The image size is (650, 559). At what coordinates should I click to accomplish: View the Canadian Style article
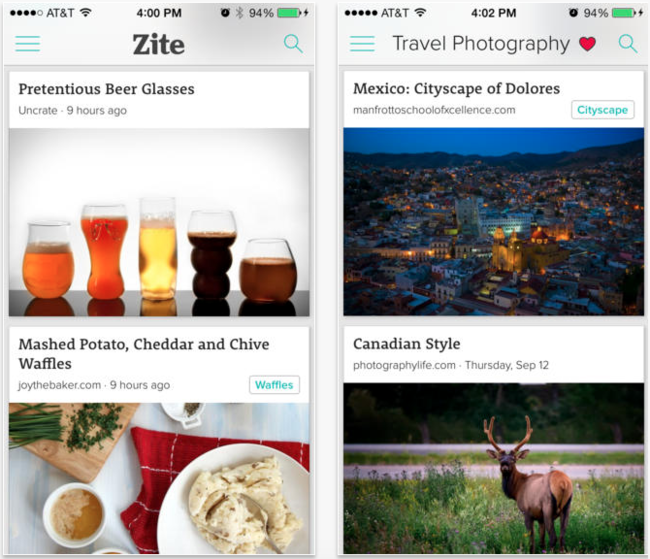click(408, 344)
